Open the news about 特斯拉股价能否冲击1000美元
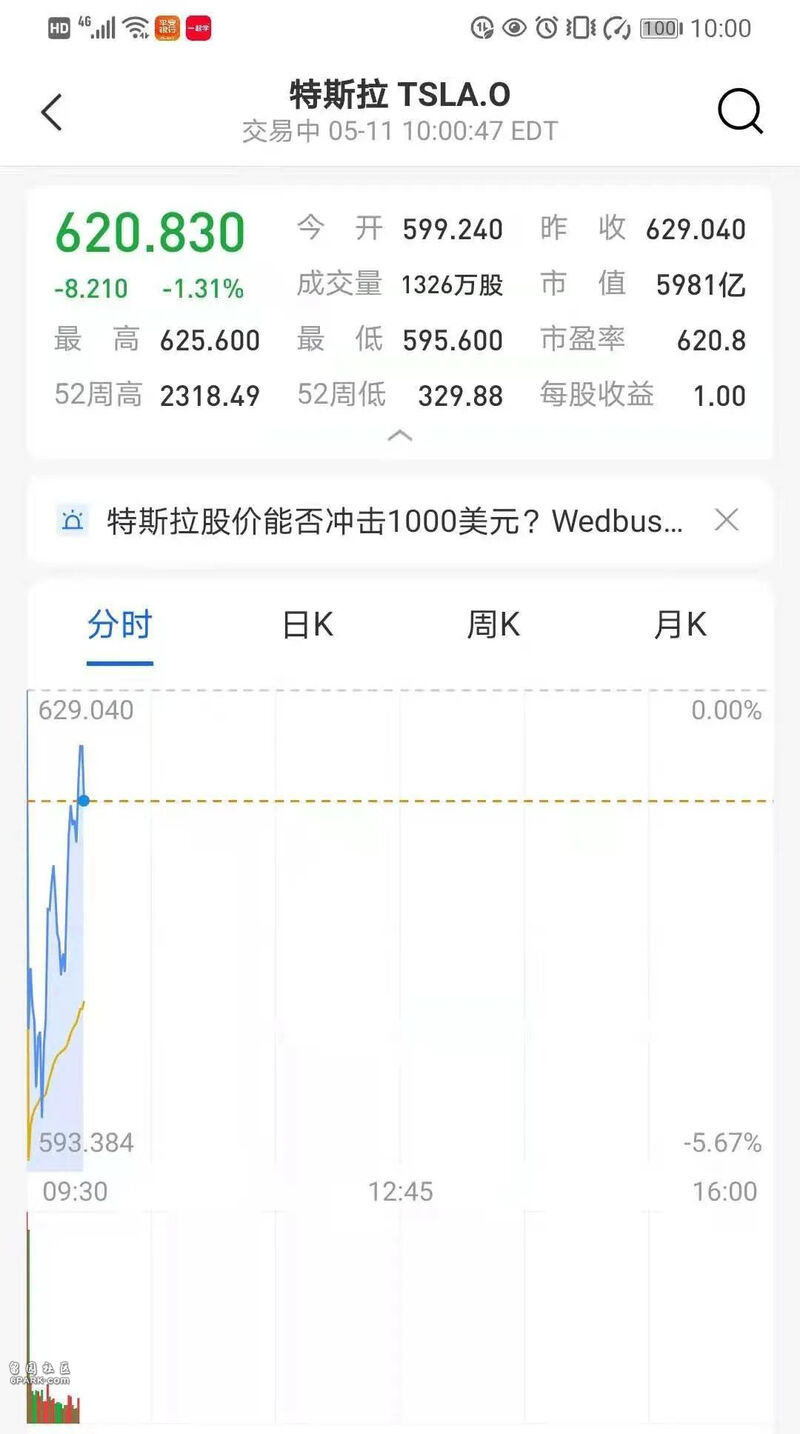The height and width of the screenshot is (1434, 800). point(395,521)
